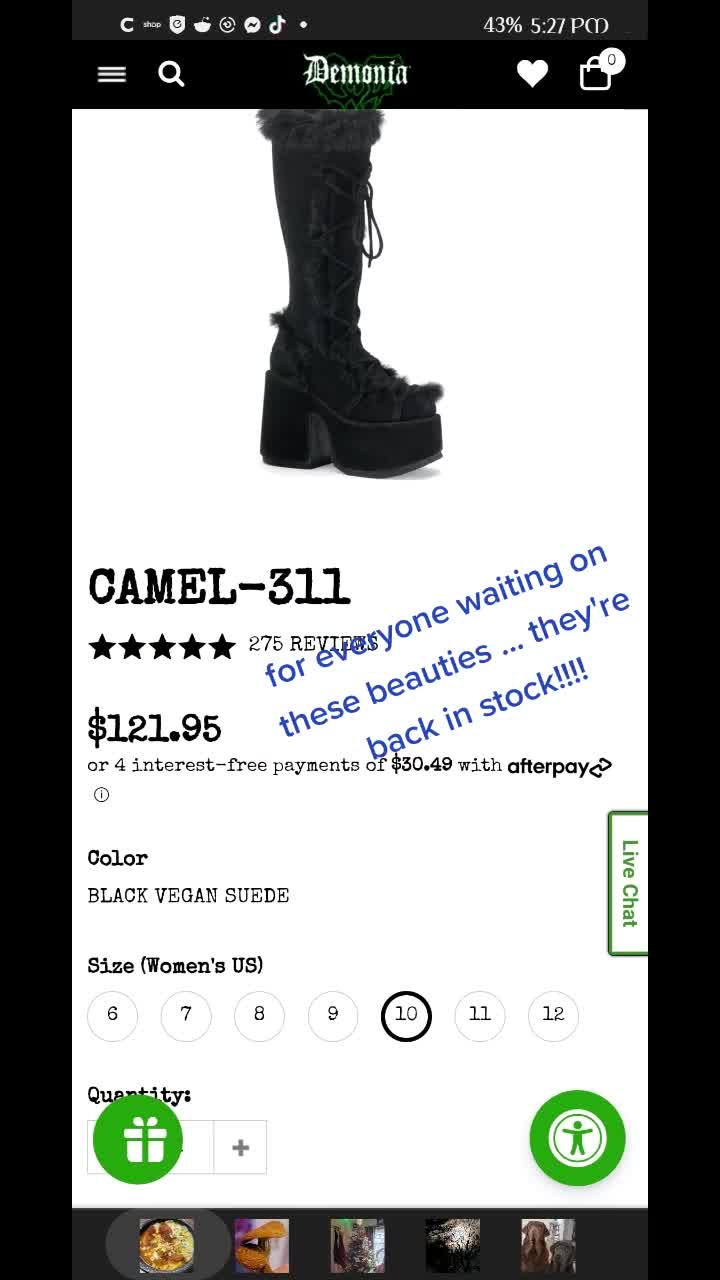Choose size 7
The height and width of the screenshot is (1280, 720).
186,1015
